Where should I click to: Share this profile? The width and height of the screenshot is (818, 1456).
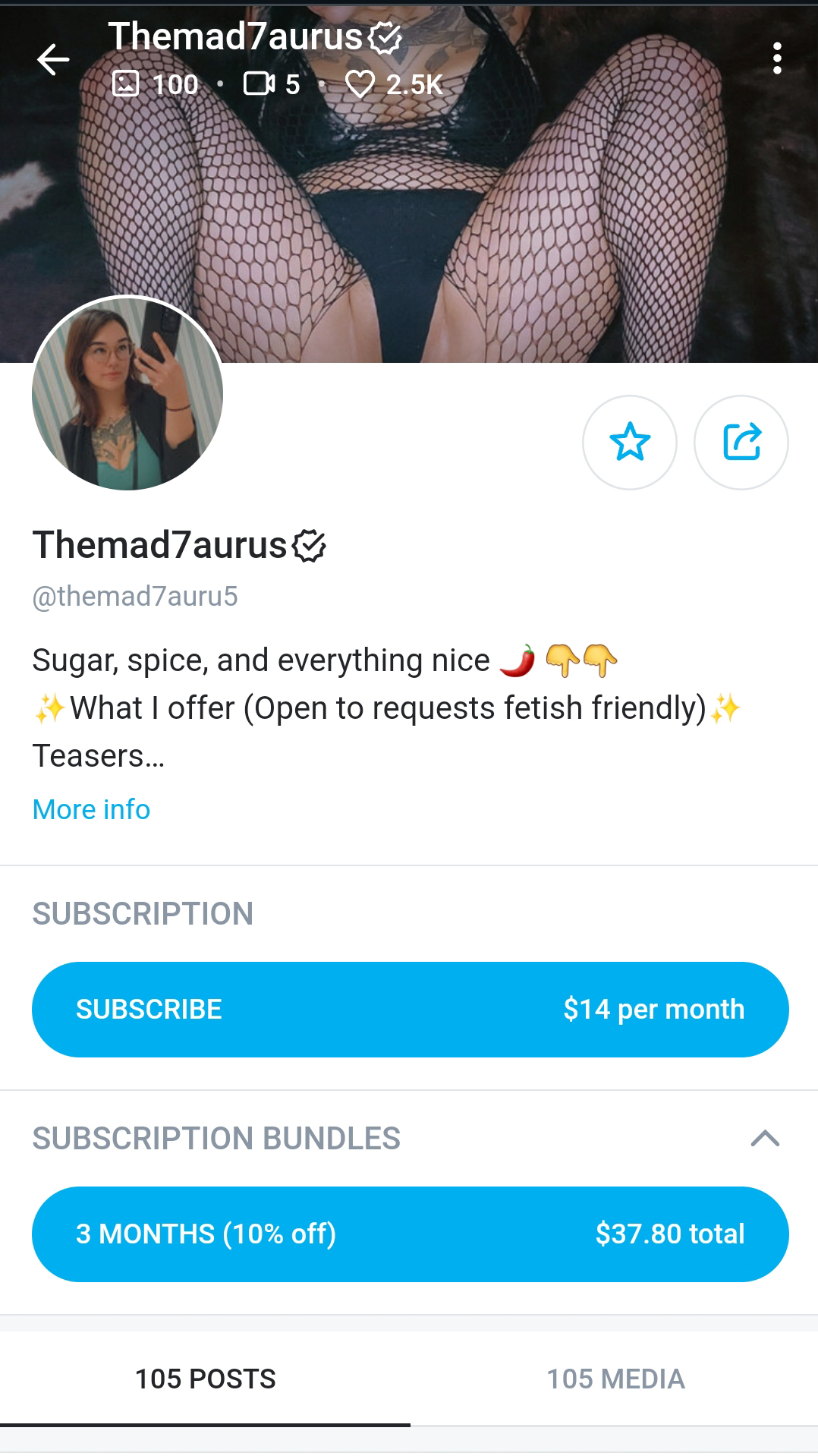point(741,443)
